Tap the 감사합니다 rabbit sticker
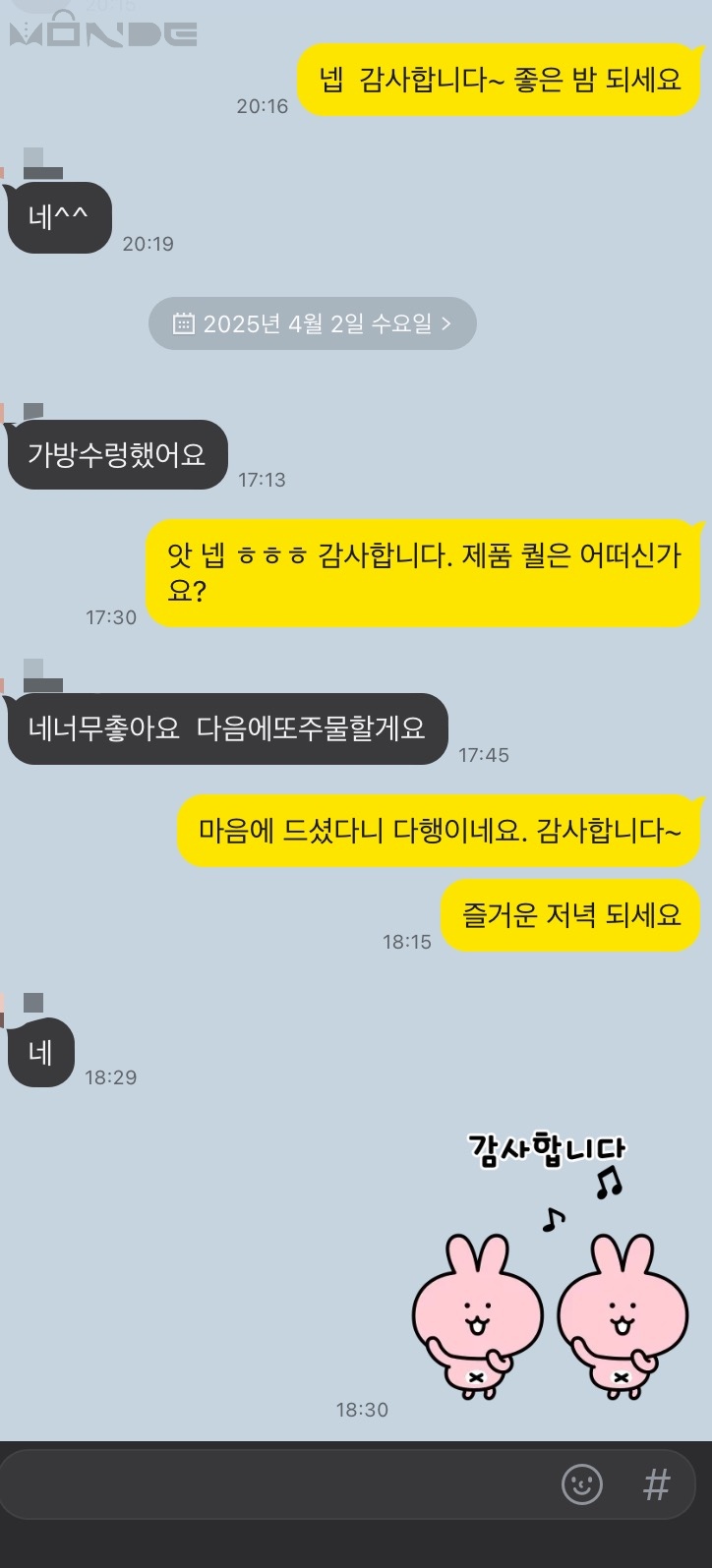712x1568 pixels. [547, 1268]
